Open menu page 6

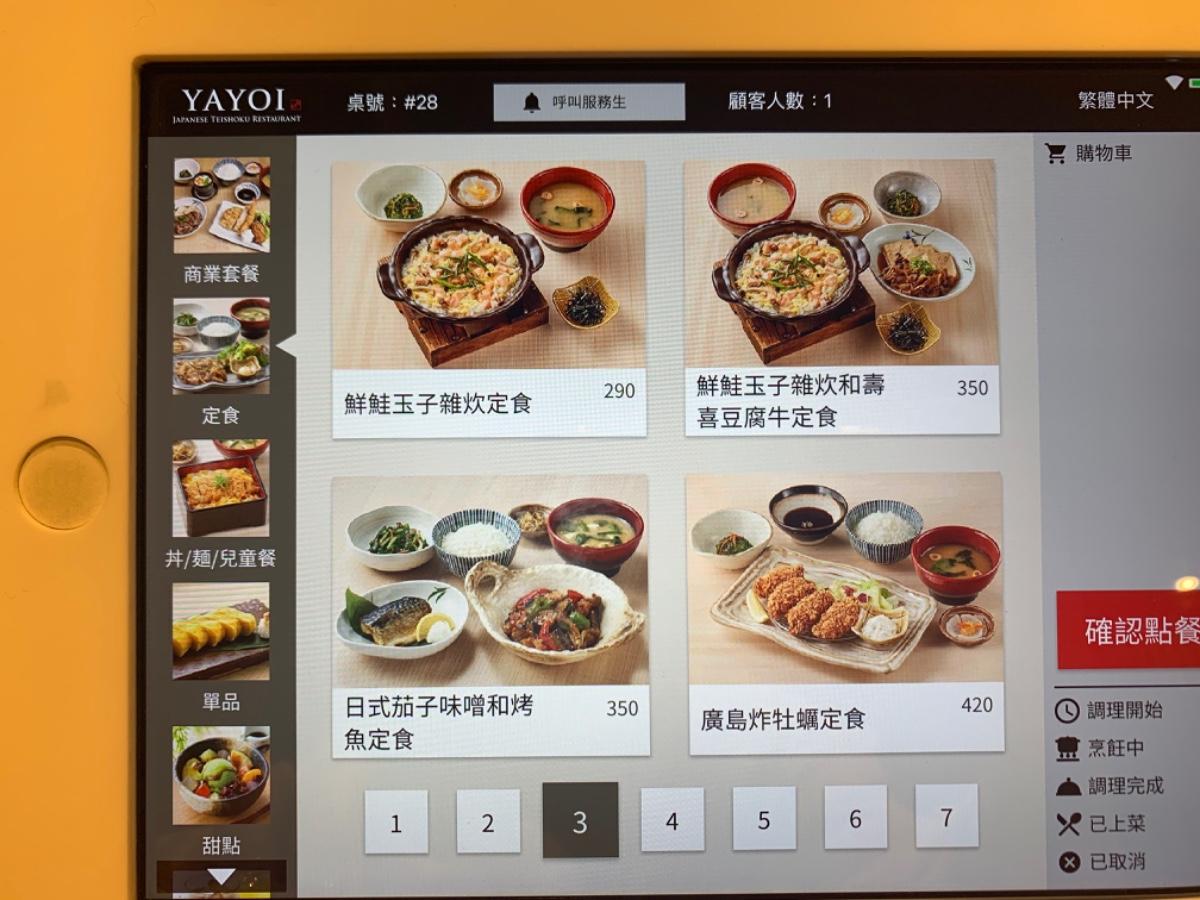pos(855,818)
